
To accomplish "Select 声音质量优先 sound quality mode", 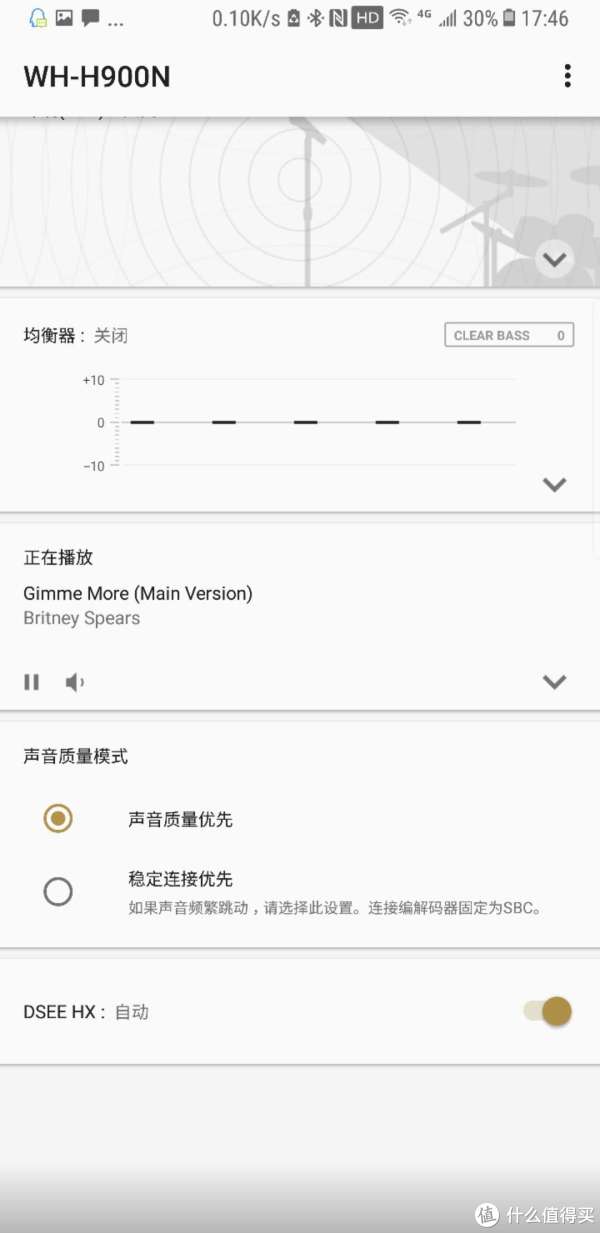I will (59, 819).
